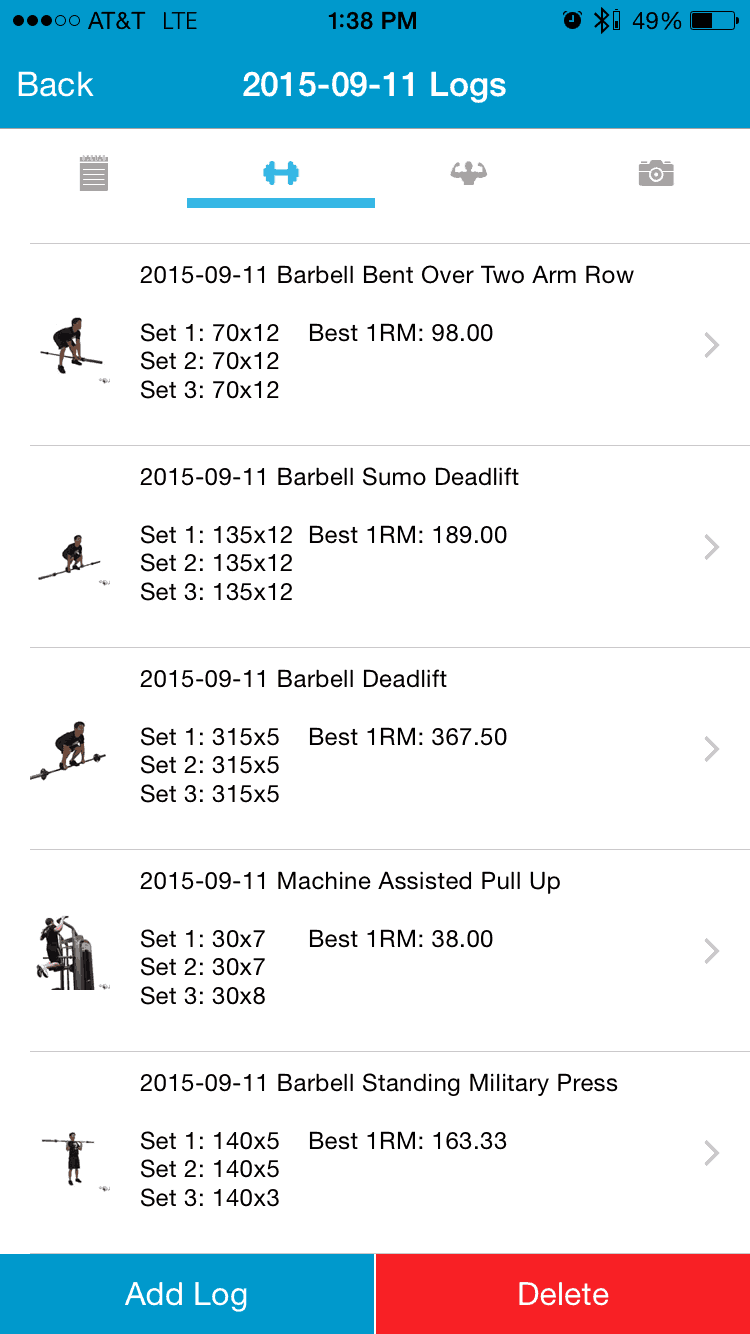
Task: Switch to the notes notepad tab
Action: [94, 173]
